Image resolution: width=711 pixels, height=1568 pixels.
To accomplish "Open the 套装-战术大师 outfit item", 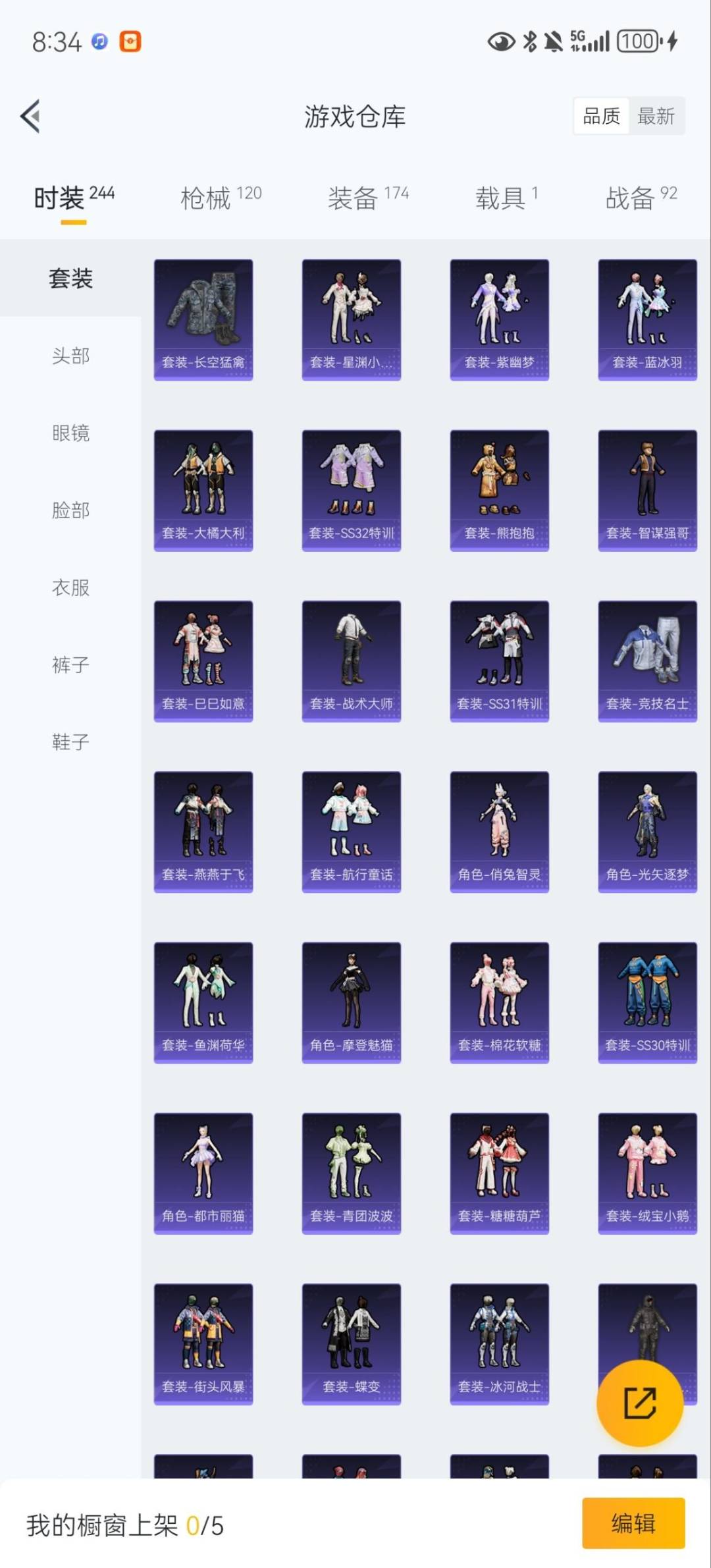I will [x=351, y=662].
